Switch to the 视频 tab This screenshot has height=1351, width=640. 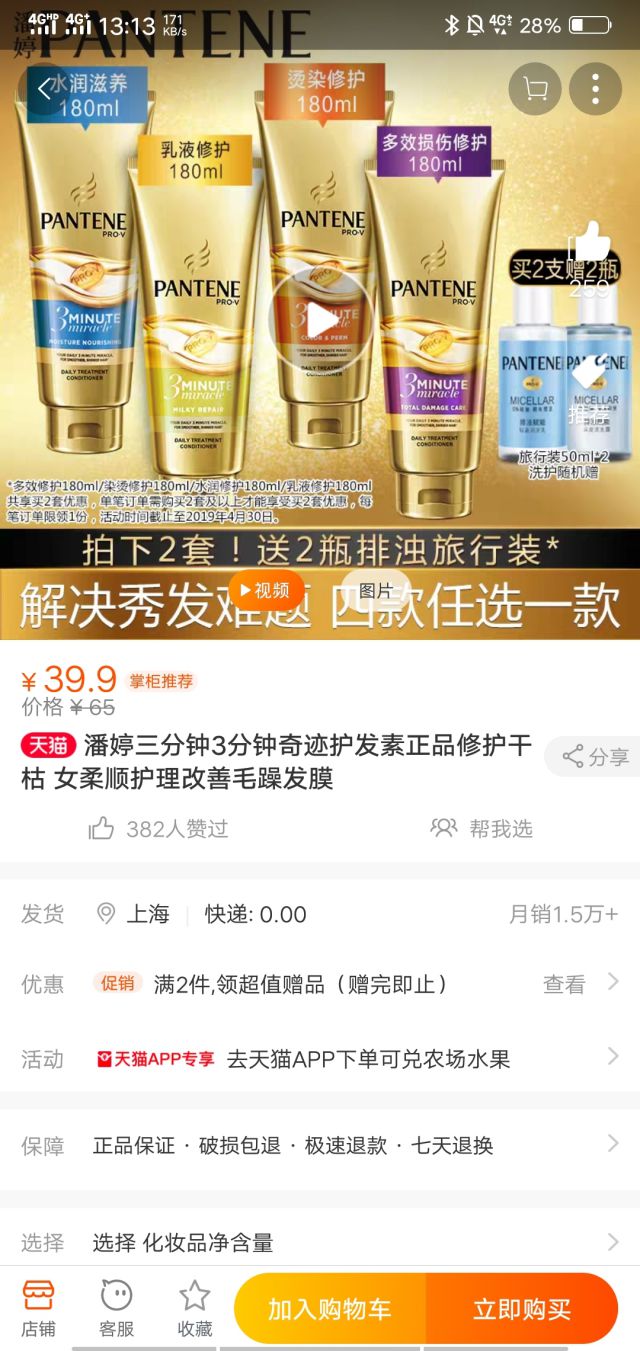(266, 590)
